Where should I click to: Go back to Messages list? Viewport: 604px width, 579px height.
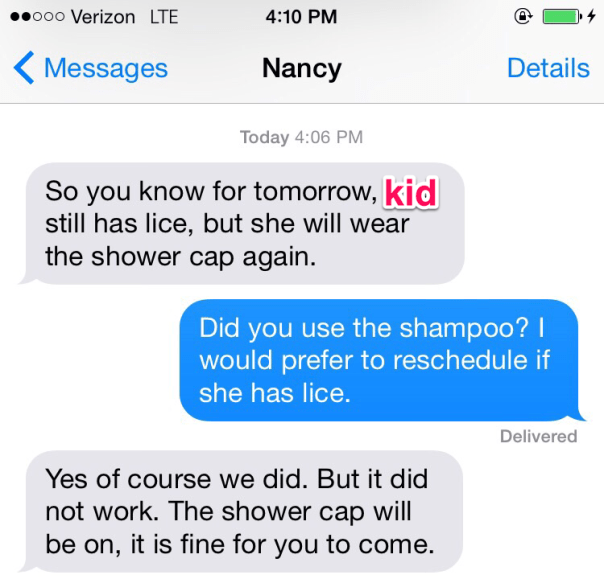[91, 68]
